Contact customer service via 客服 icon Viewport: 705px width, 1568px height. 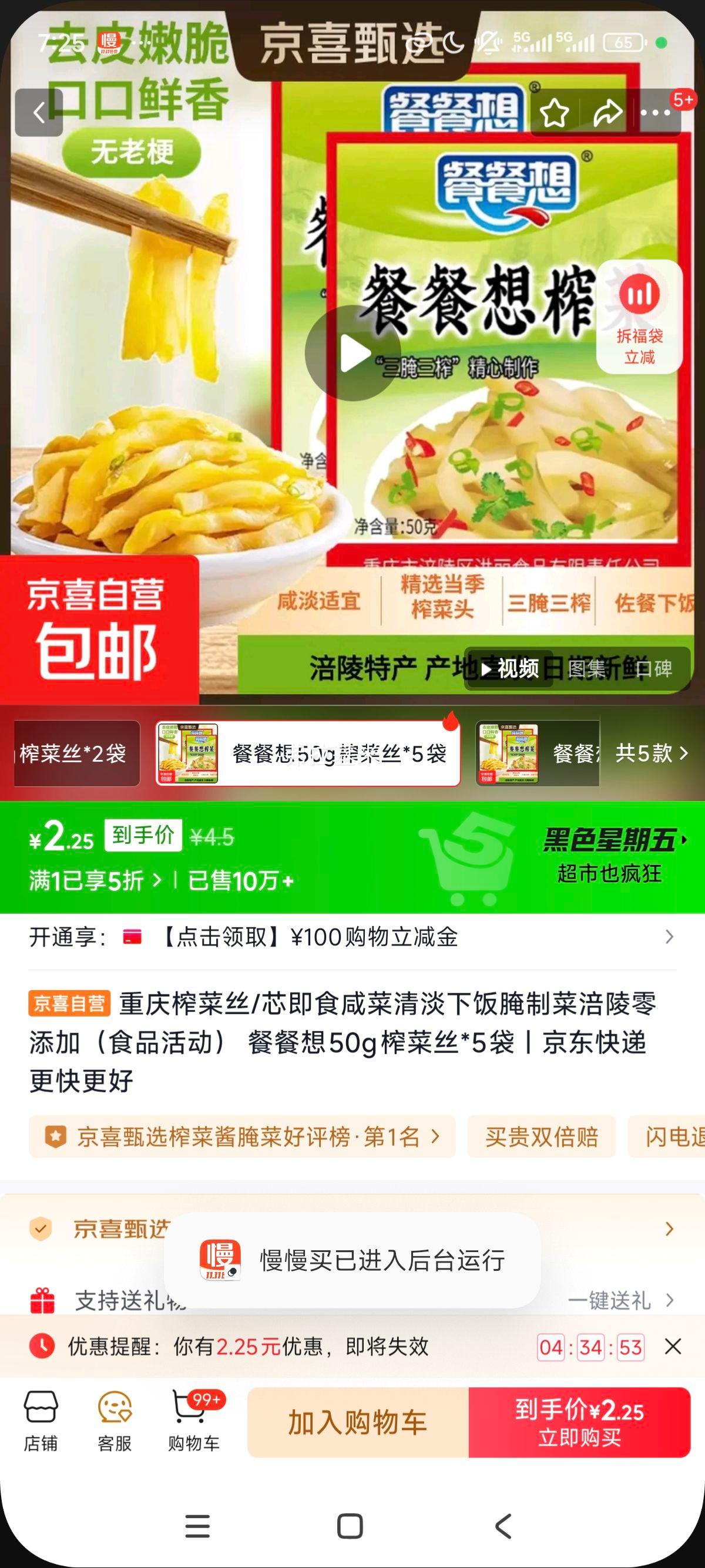(116, 1424)
